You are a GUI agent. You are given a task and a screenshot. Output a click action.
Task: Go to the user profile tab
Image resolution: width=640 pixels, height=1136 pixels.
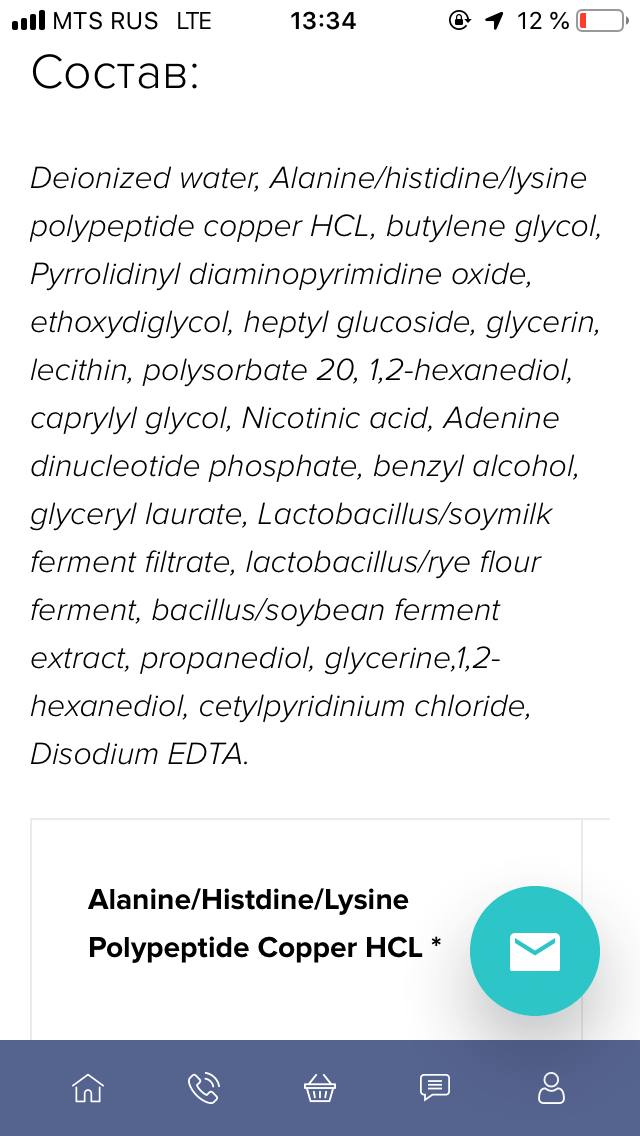pos(551,1088)
